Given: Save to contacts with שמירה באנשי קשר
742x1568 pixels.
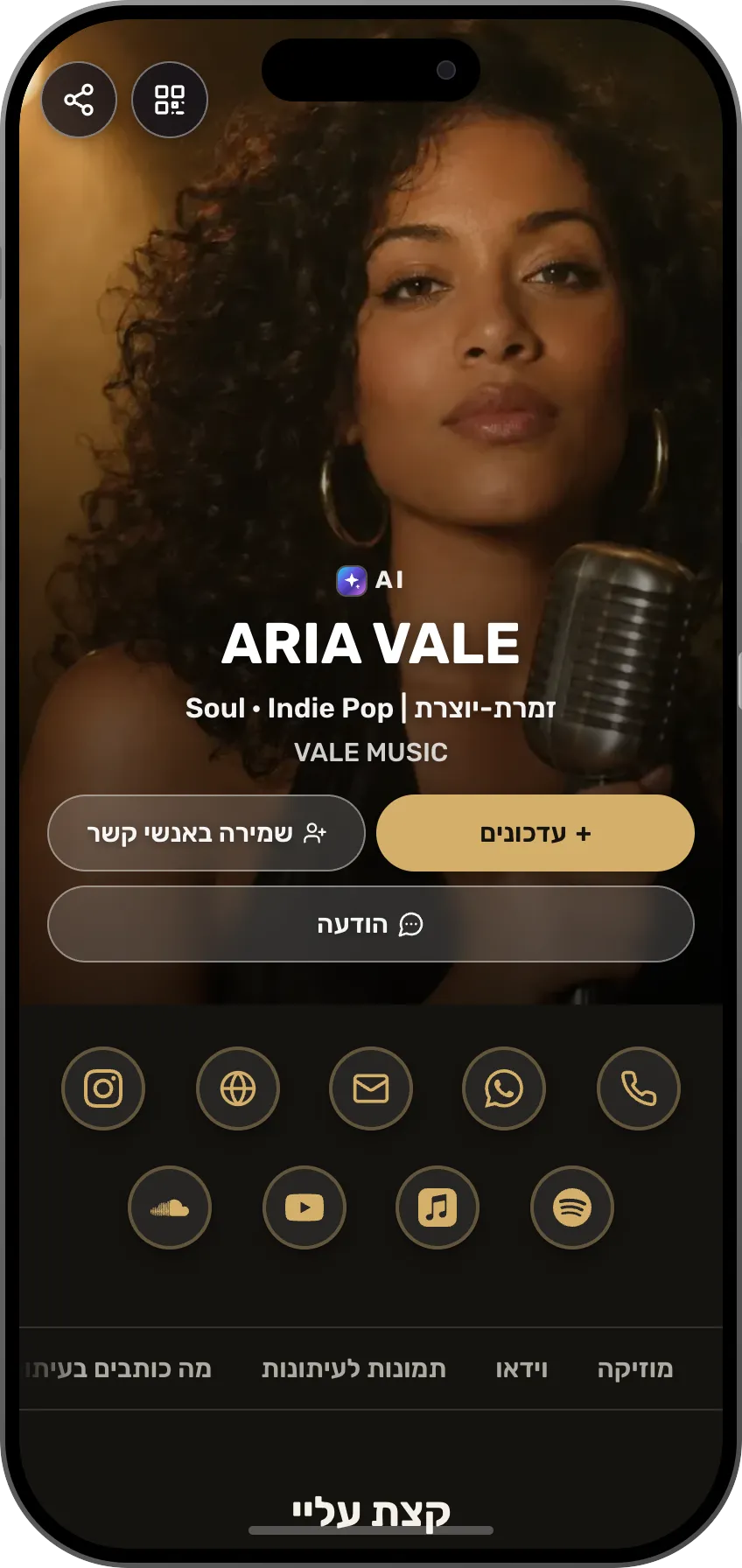Looking at the screenshot, I should tap(206, 833).
